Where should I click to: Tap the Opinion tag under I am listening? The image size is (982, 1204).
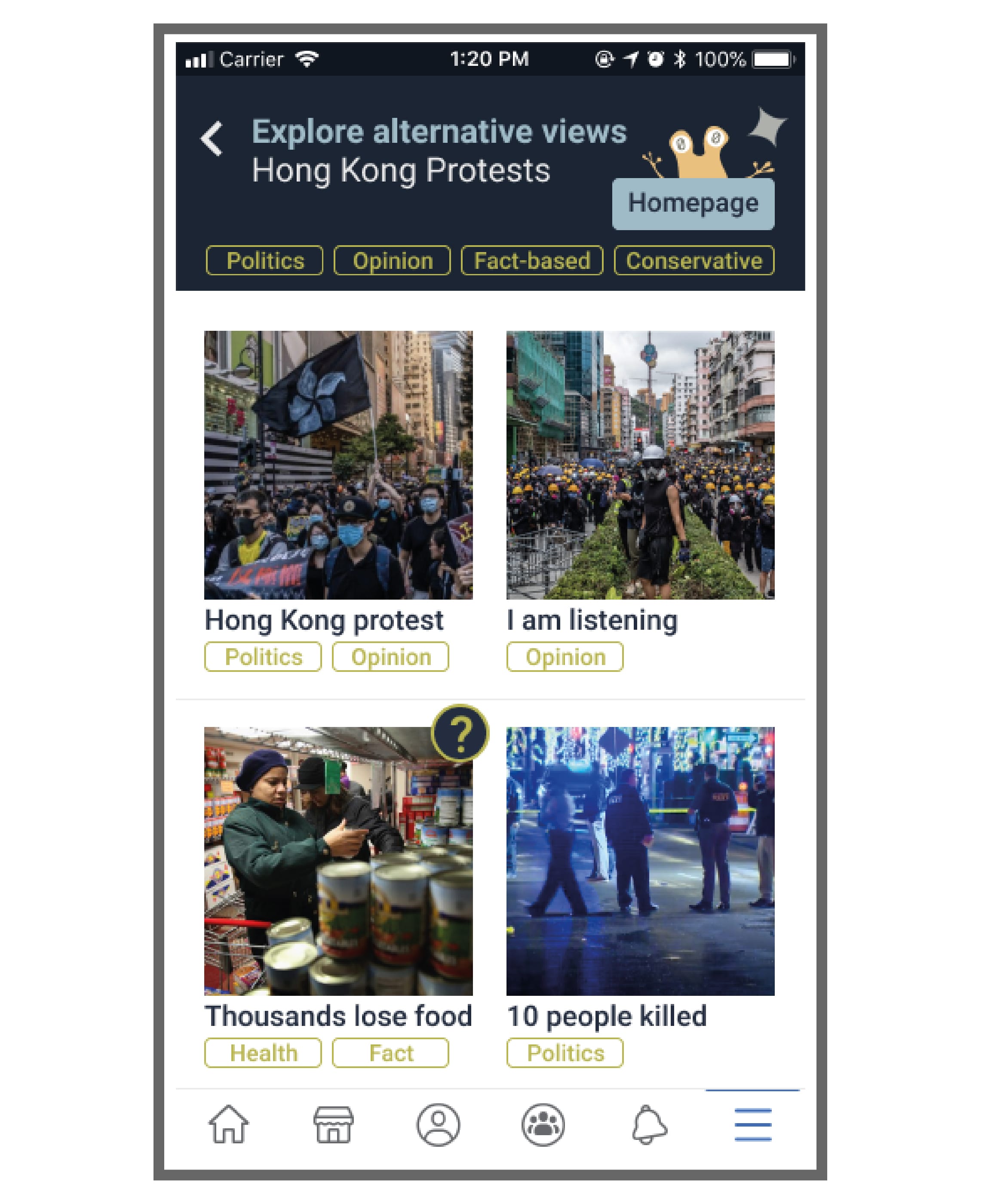point(565,657)
